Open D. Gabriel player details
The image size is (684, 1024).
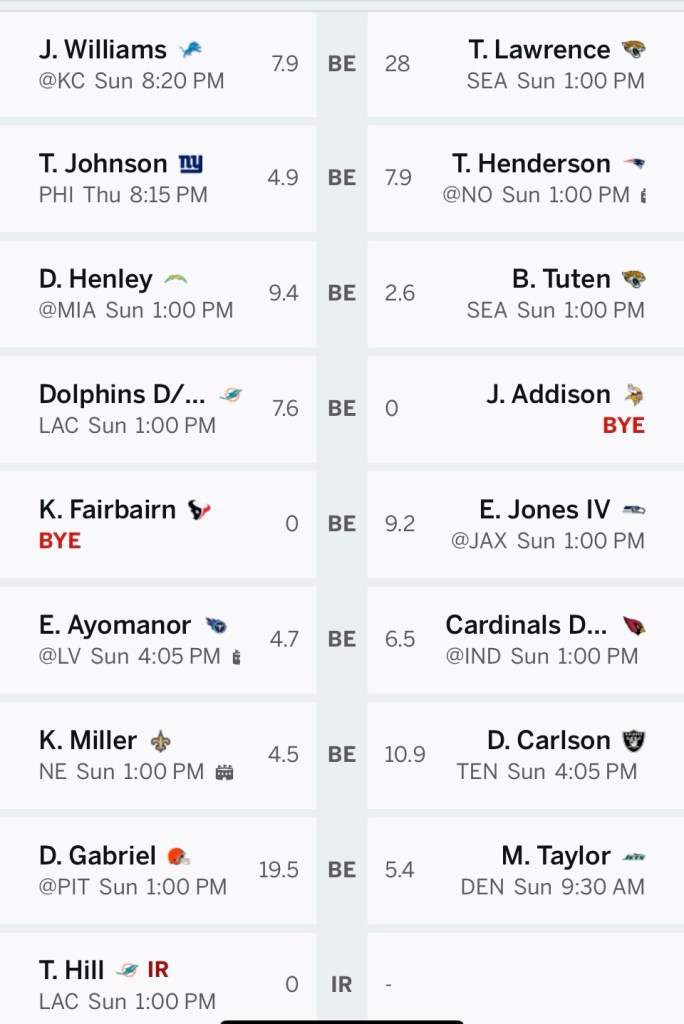(x=97, y=856)
